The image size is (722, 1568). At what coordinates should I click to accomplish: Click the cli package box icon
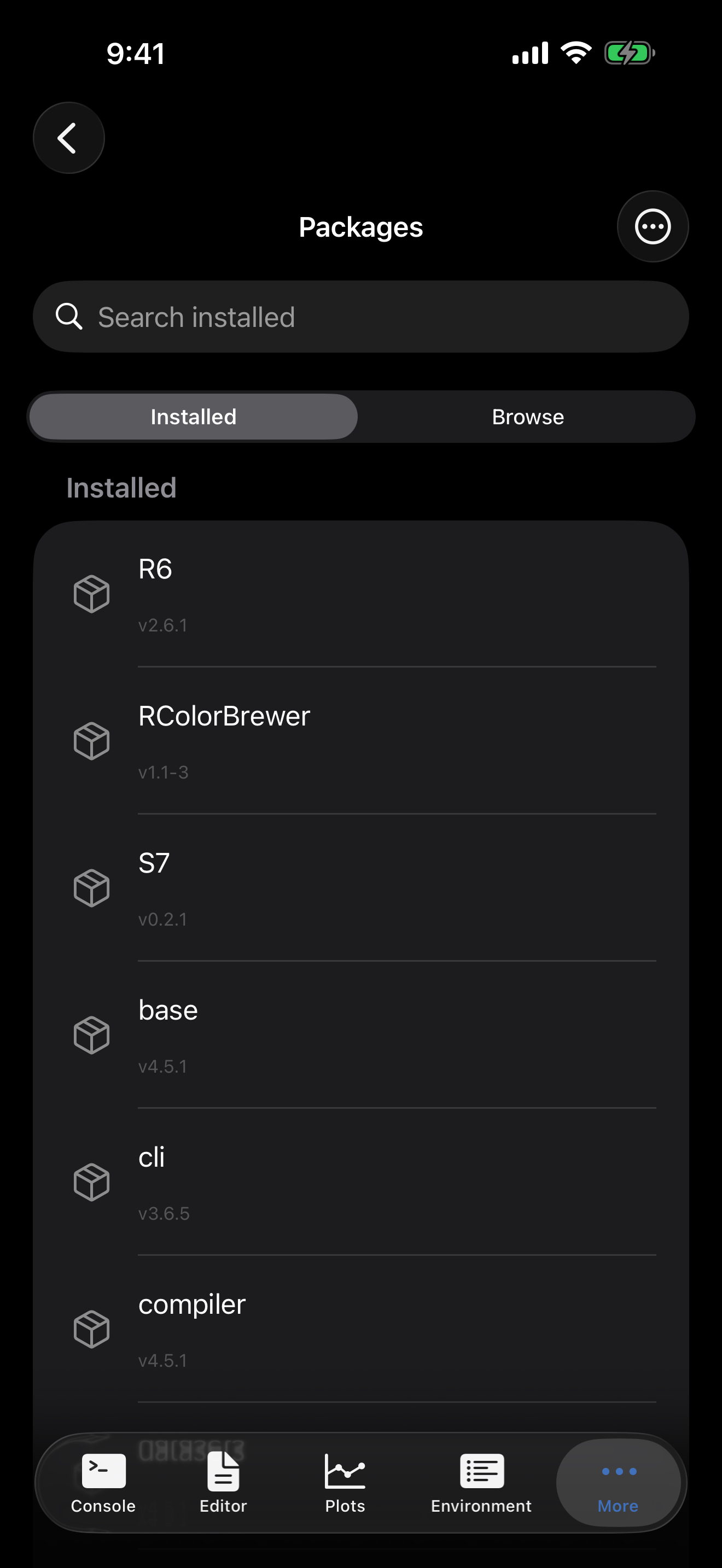(x=91, y=1181)
